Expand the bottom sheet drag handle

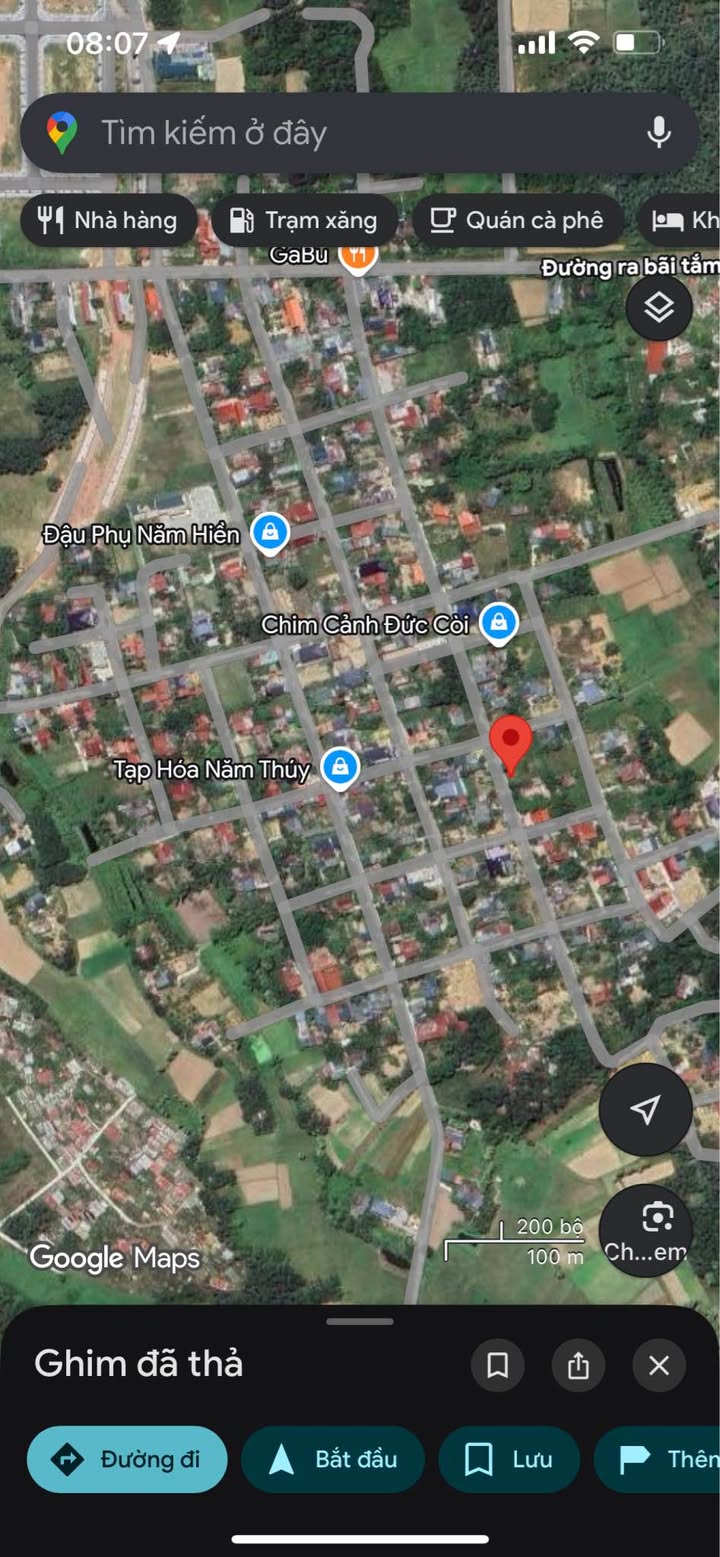pyautogui.click(x=360, y=1321)
